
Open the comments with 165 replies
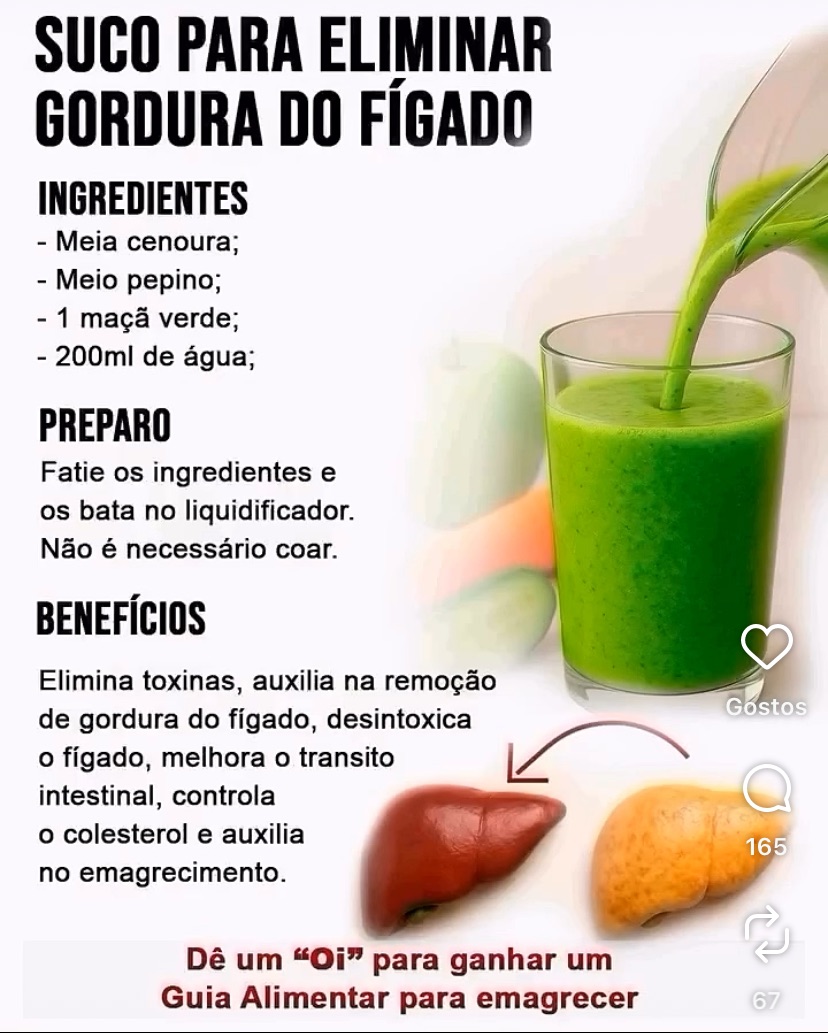pyautogui.click(x=766, y=790)
